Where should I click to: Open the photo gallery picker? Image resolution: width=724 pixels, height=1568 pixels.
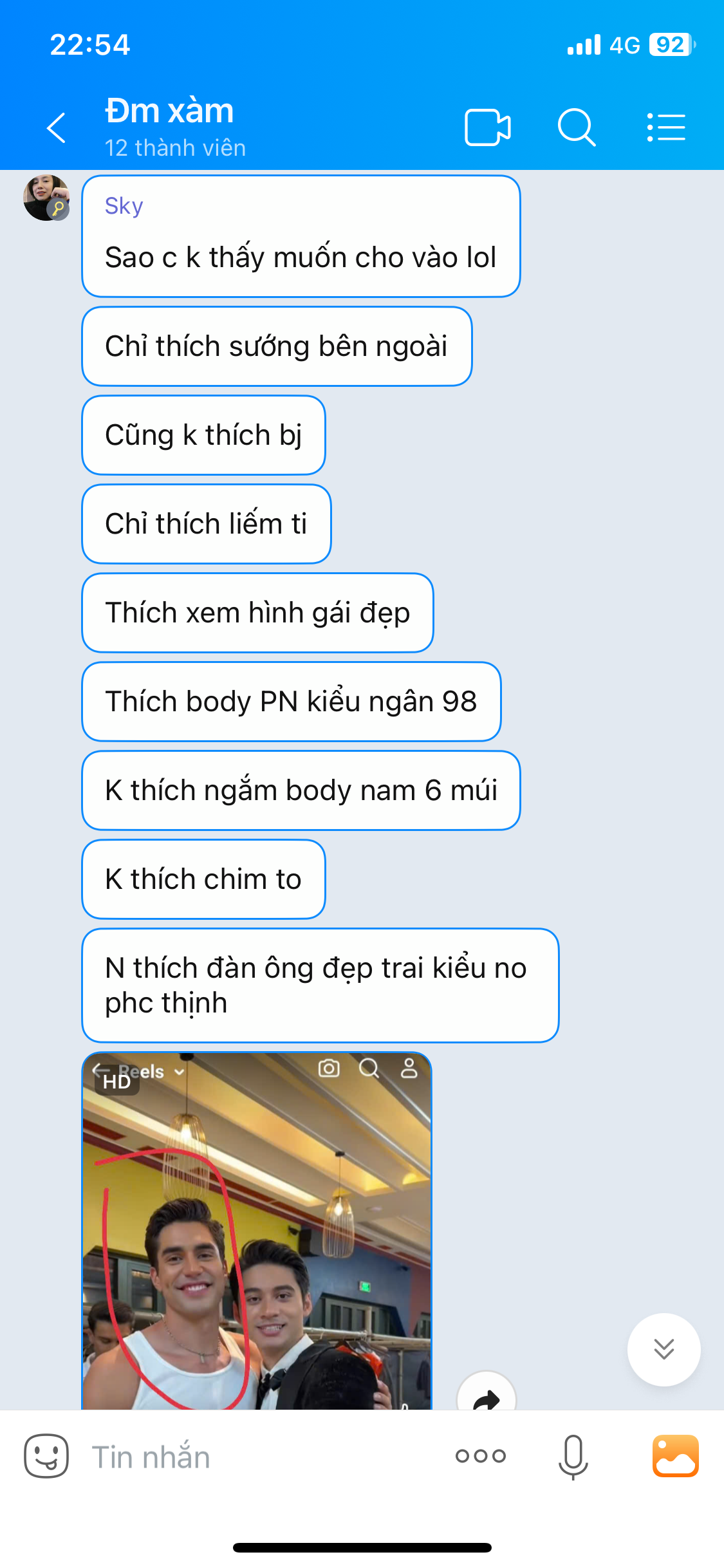pos(675,1456)
